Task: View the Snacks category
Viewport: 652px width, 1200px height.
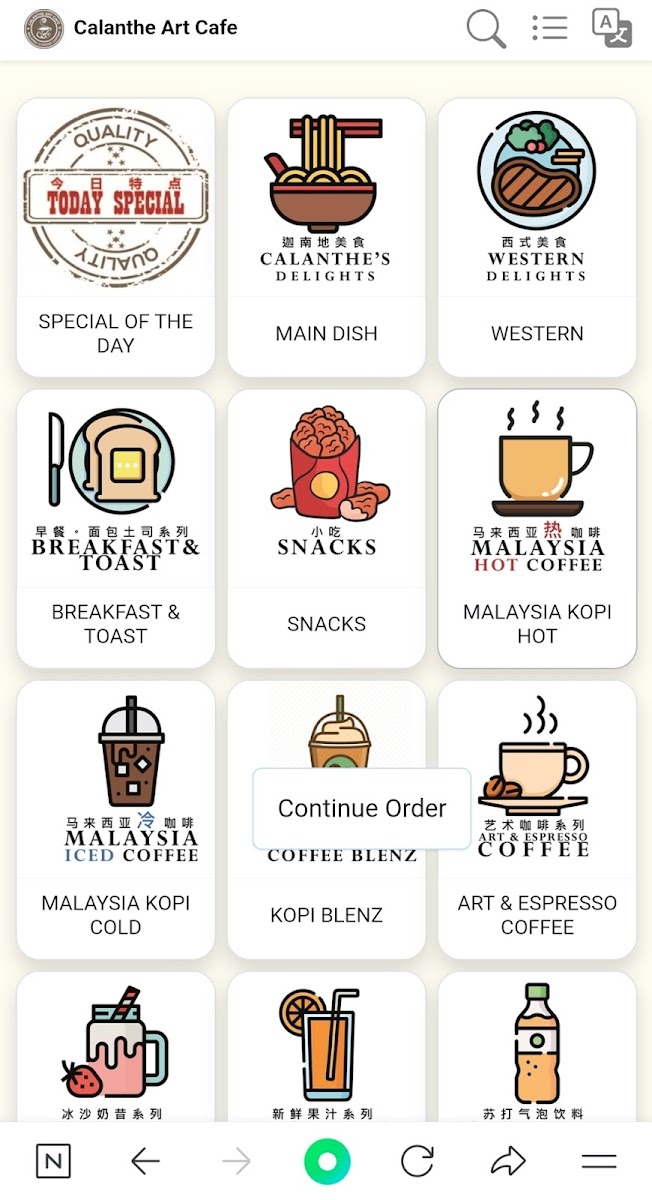Action: pyautogui.click(x=326, y=528)
